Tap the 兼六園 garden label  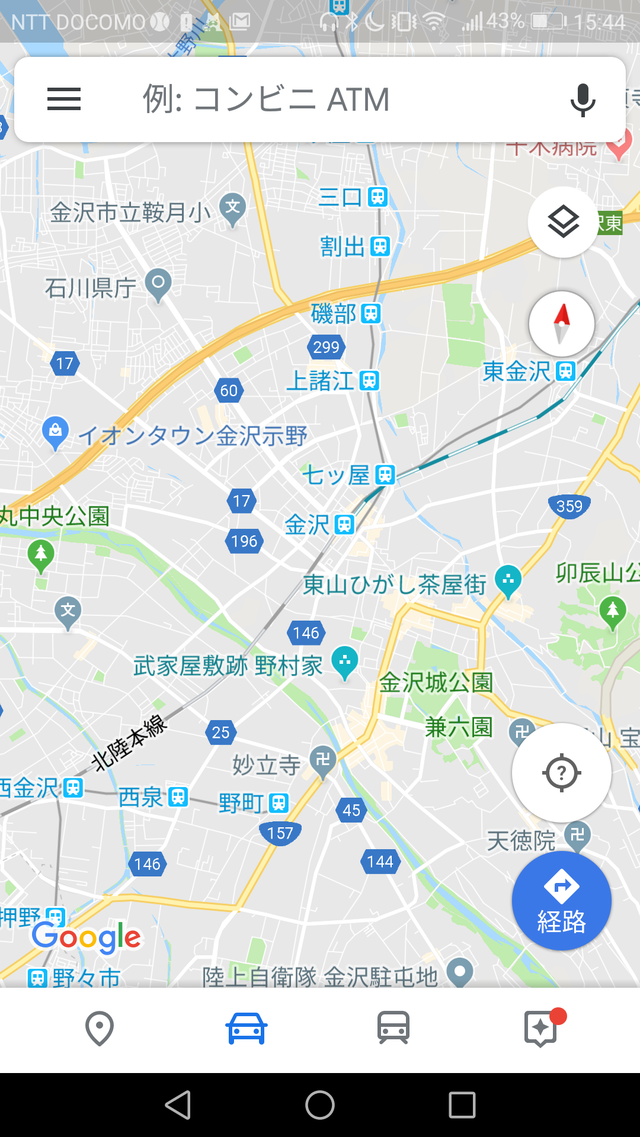coord(459,727)
